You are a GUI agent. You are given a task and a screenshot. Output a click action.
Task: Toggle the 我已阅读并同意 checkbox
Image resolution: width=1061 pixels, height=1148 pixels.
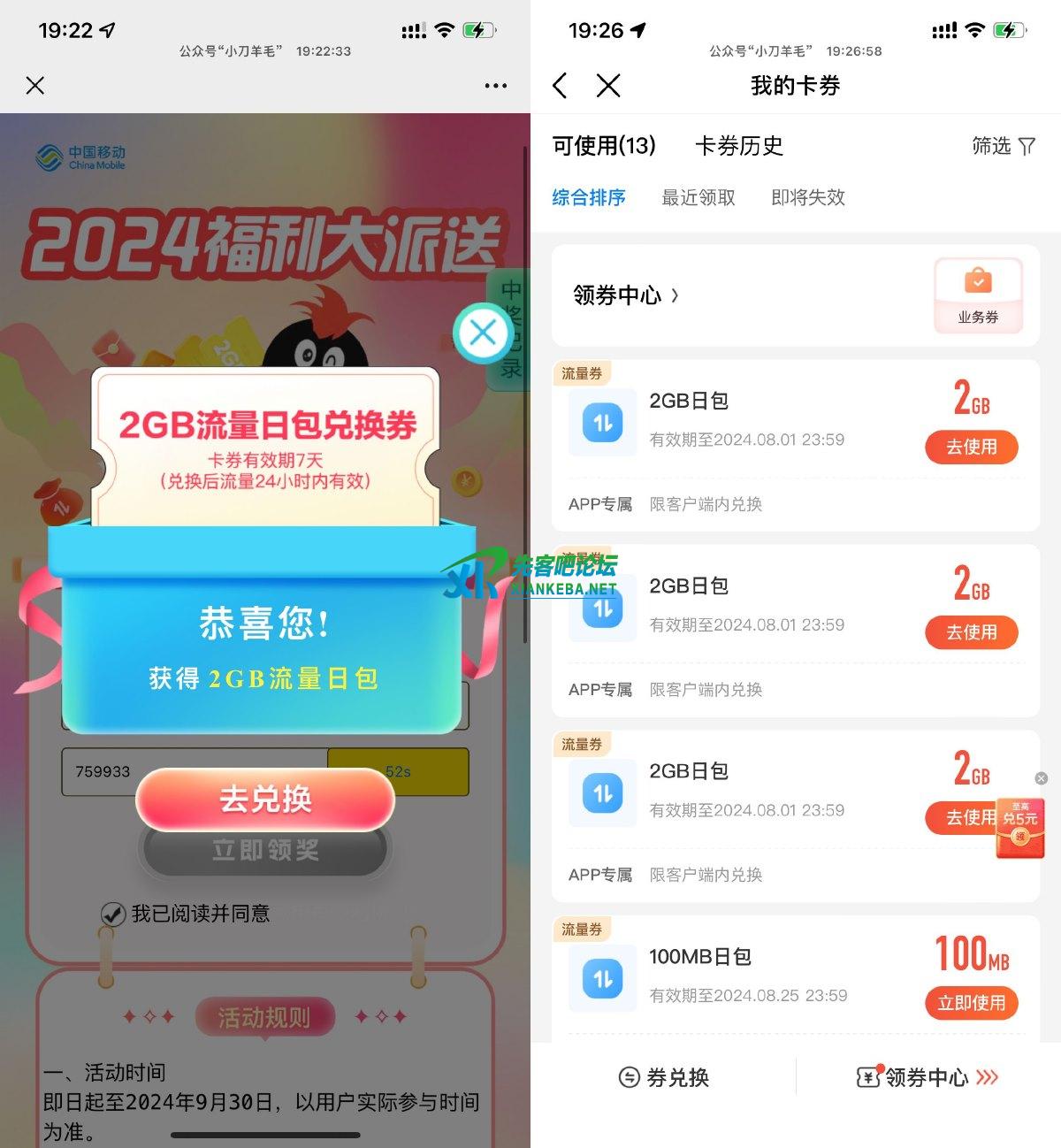[x=112, y=914]
